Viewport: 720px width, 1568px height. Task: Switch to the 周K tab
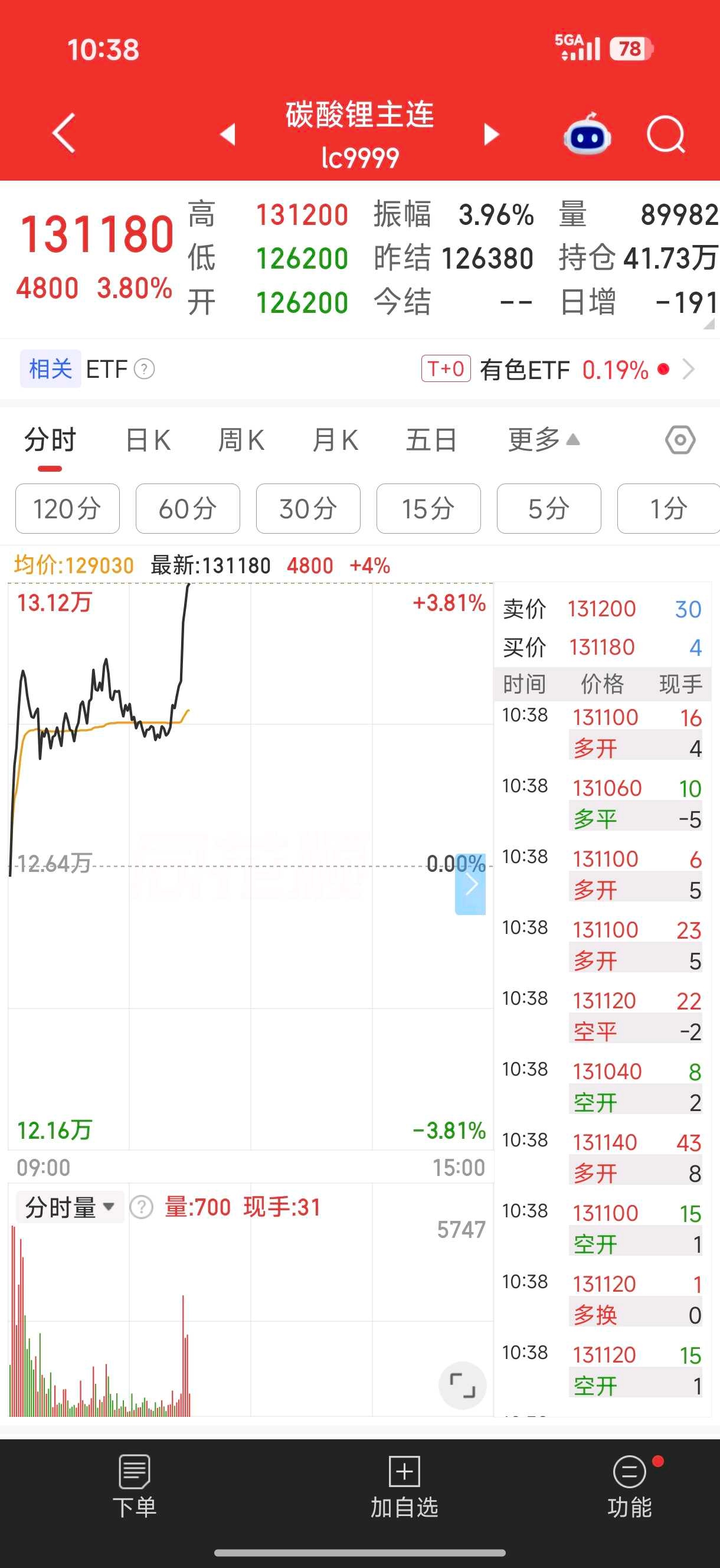pyautogui.click(x=241, y=440)
